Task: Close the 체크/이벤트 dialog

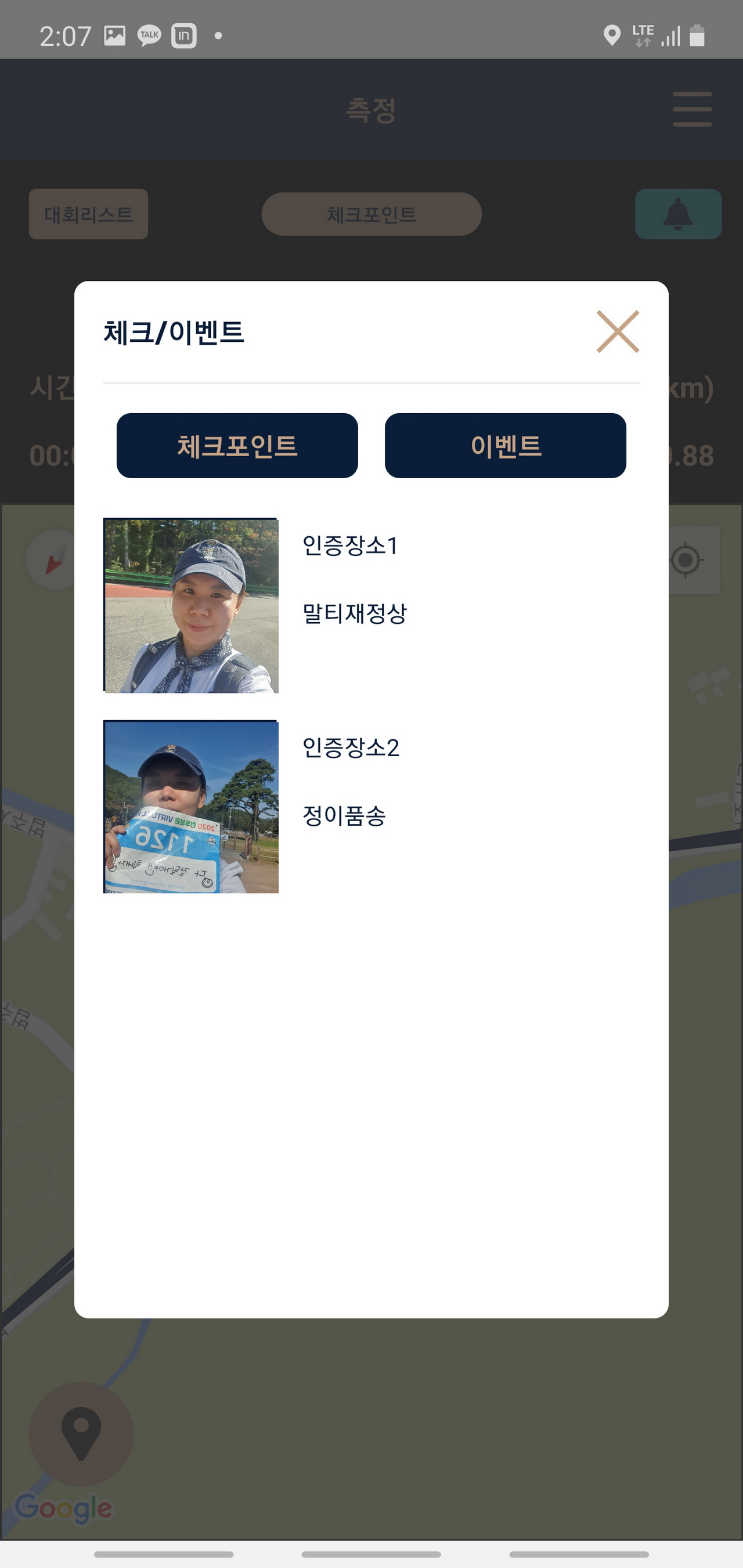Action: (617, 332)
